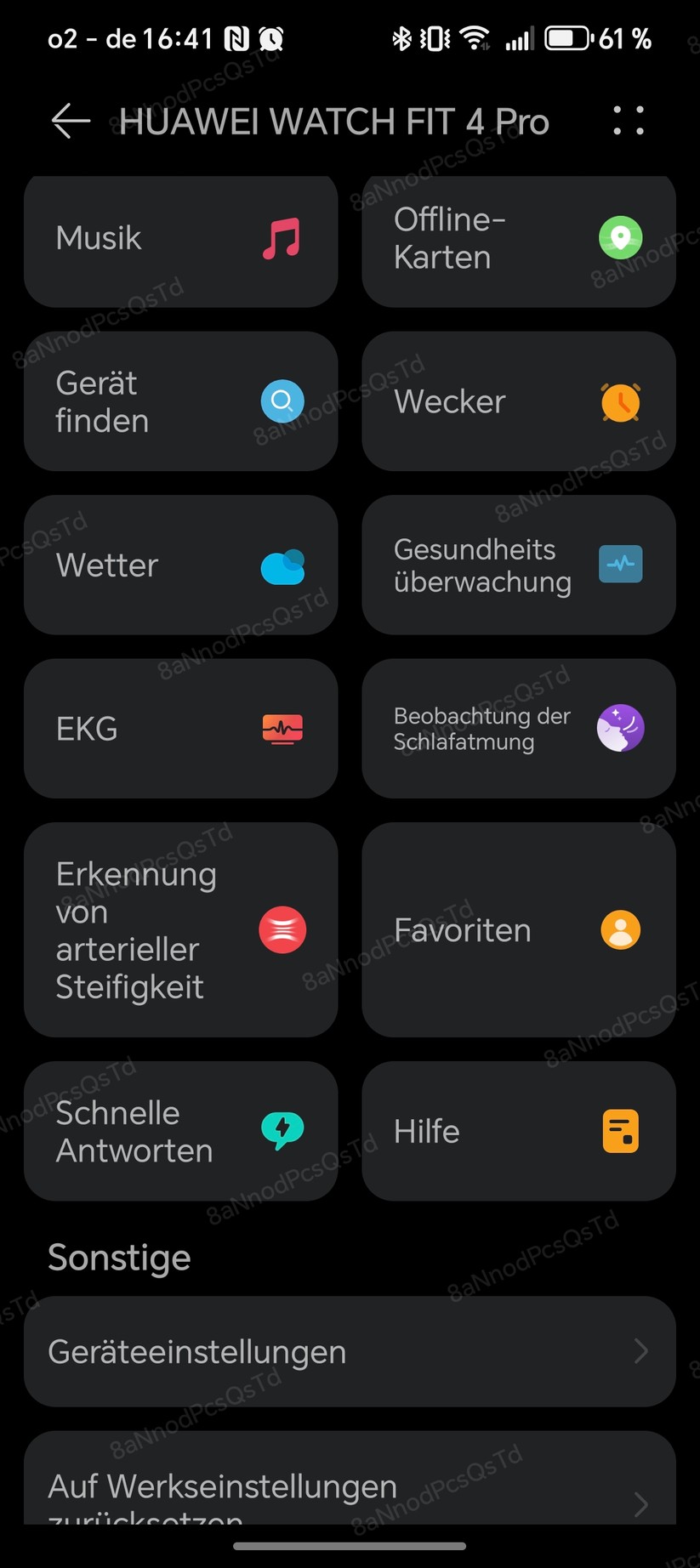Open Schnelle Antworten
Viewport: 700px width, 1568px height.
[180, 1131]
